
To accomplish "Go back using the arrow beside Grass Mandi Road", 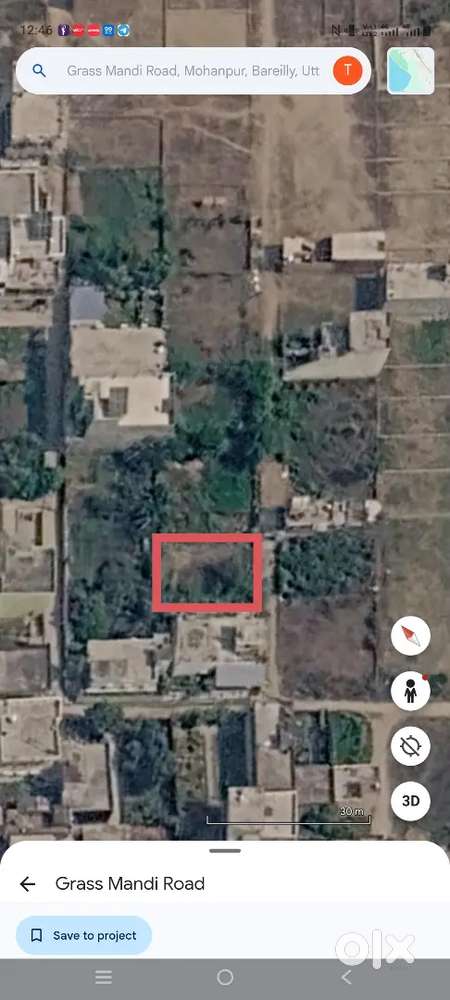I will (27, 884).
